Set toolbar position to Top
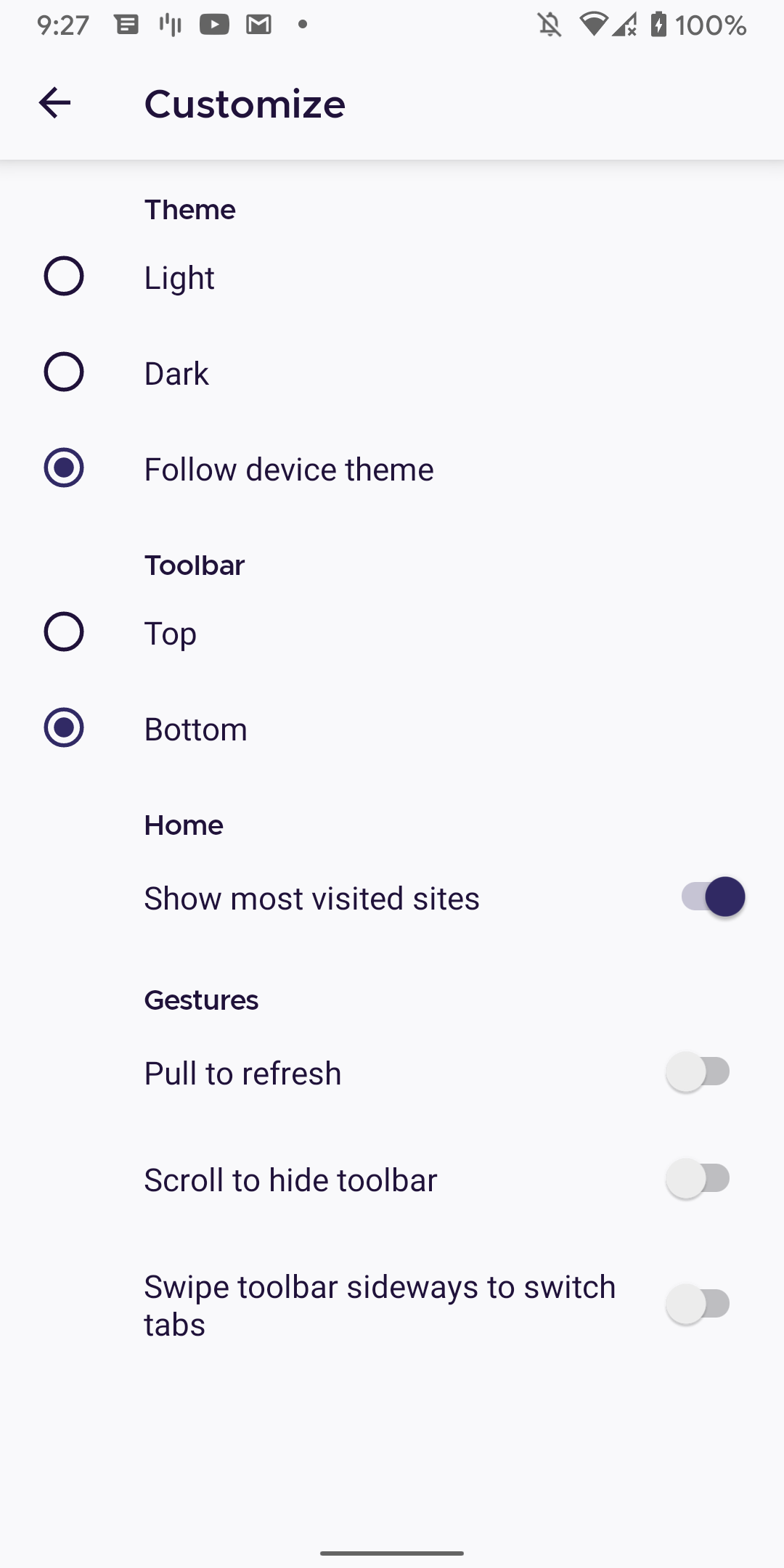 pos(64,632)
